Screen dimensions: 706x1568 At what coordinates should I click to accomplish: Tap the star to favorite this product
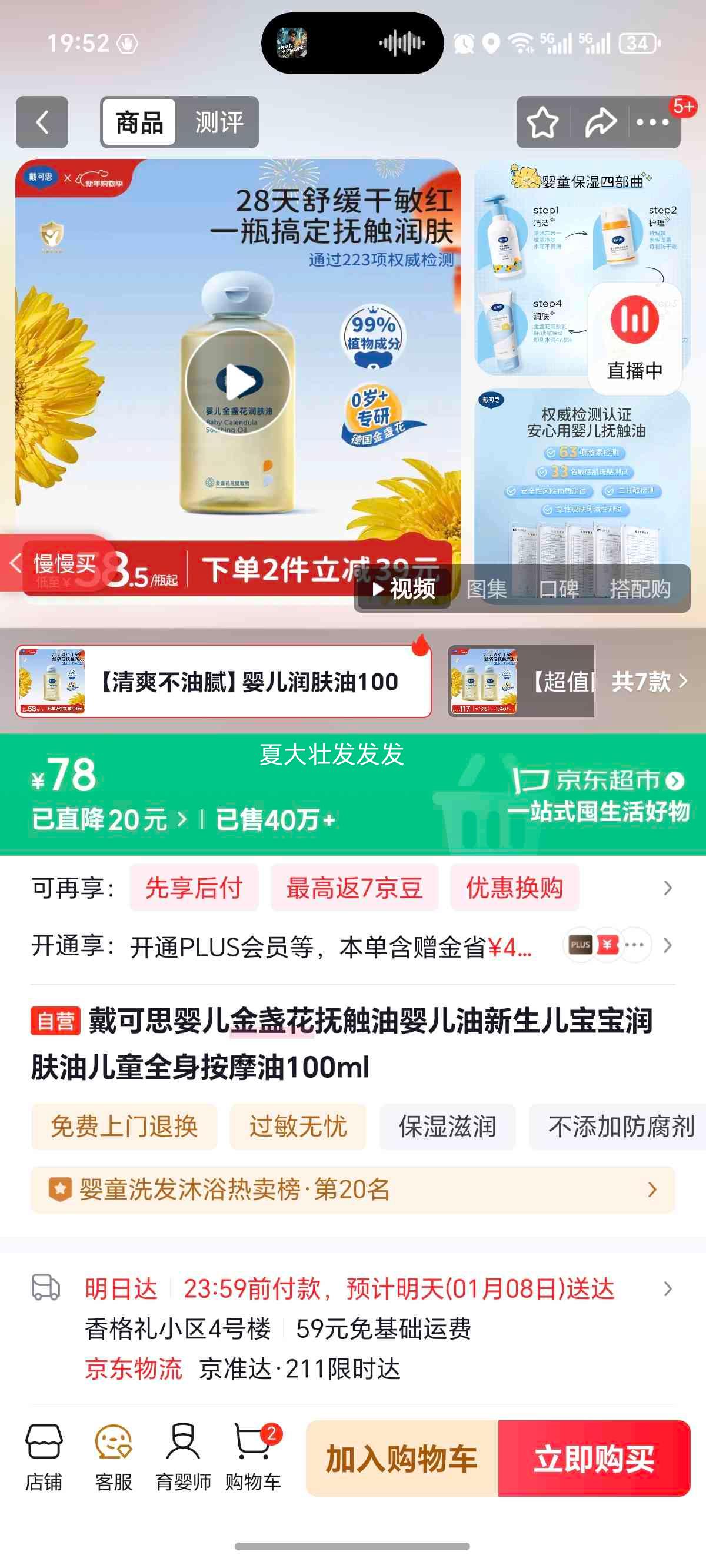[x=542, y=122]
